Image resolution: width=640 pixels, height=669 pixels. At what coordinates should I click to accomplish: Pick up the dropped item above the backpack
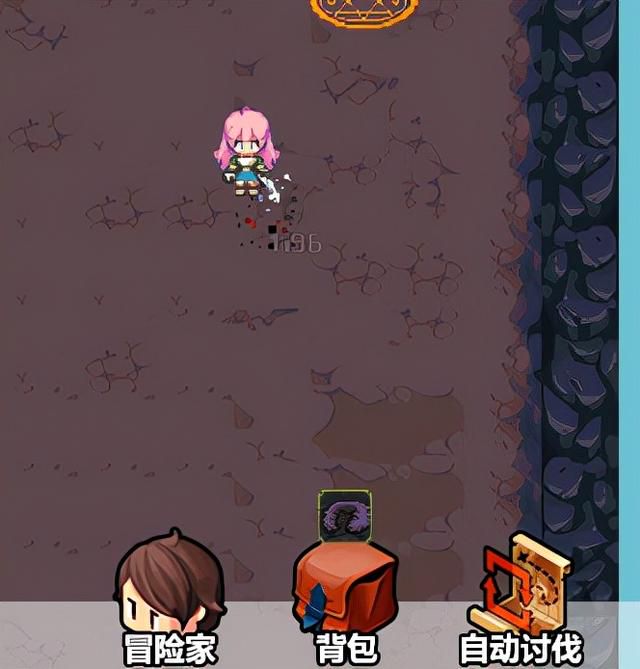346,517
